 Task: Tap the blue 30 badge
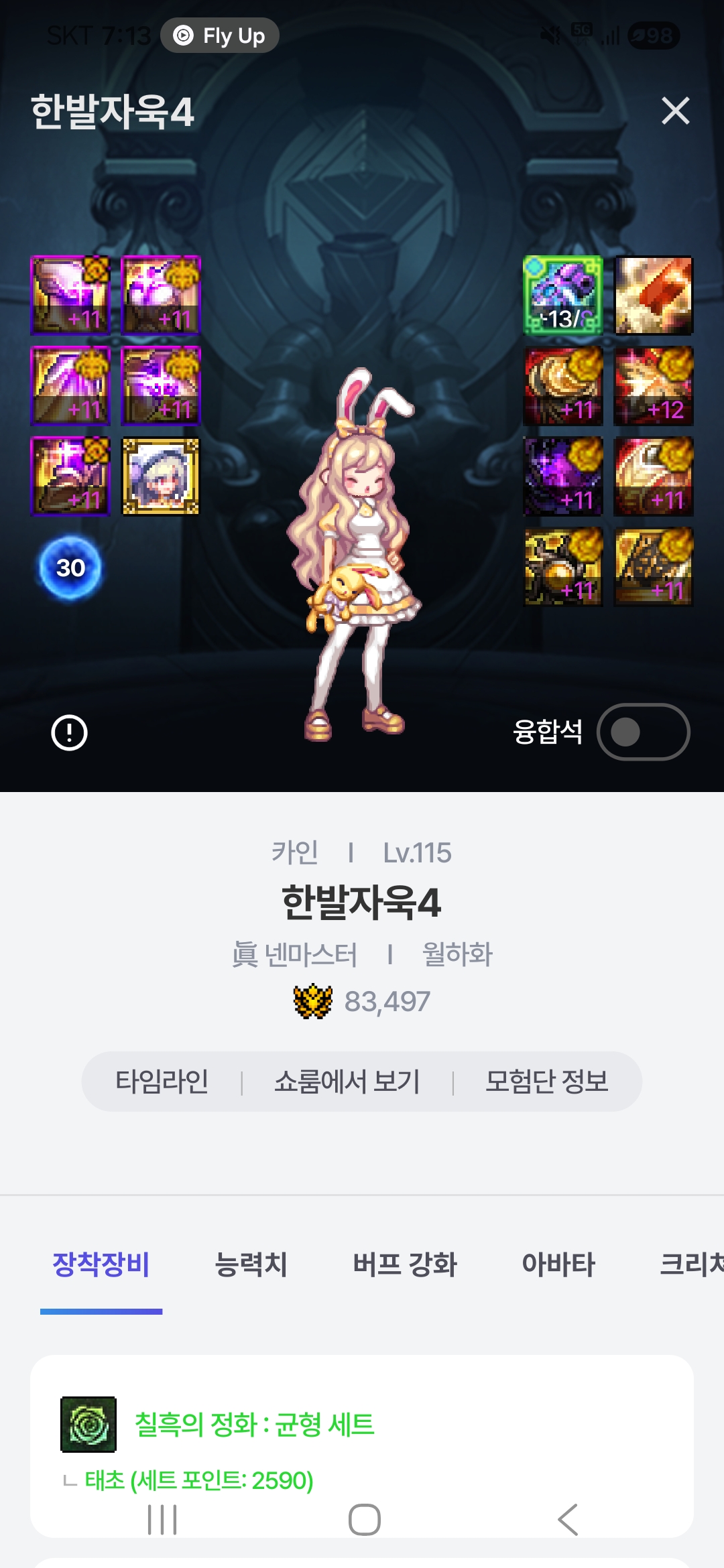(x=70, y=568)
